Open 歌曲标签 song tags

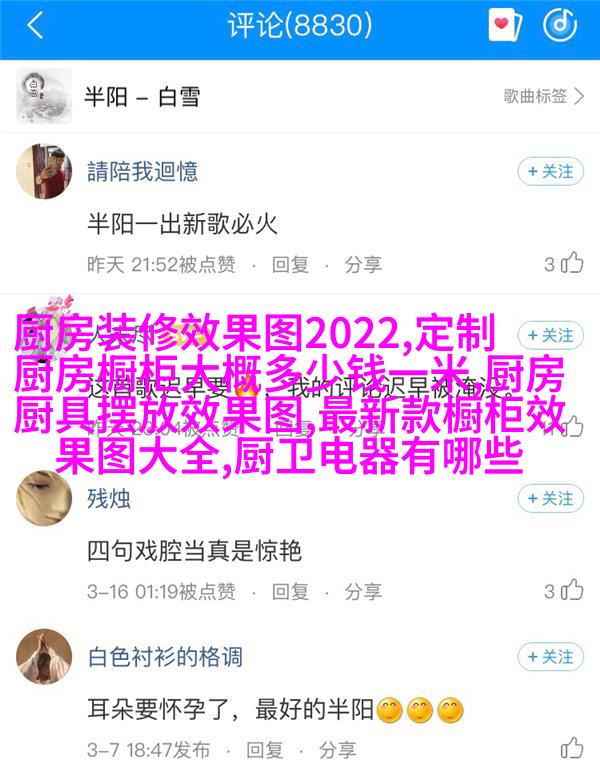(x=544, y=96)
